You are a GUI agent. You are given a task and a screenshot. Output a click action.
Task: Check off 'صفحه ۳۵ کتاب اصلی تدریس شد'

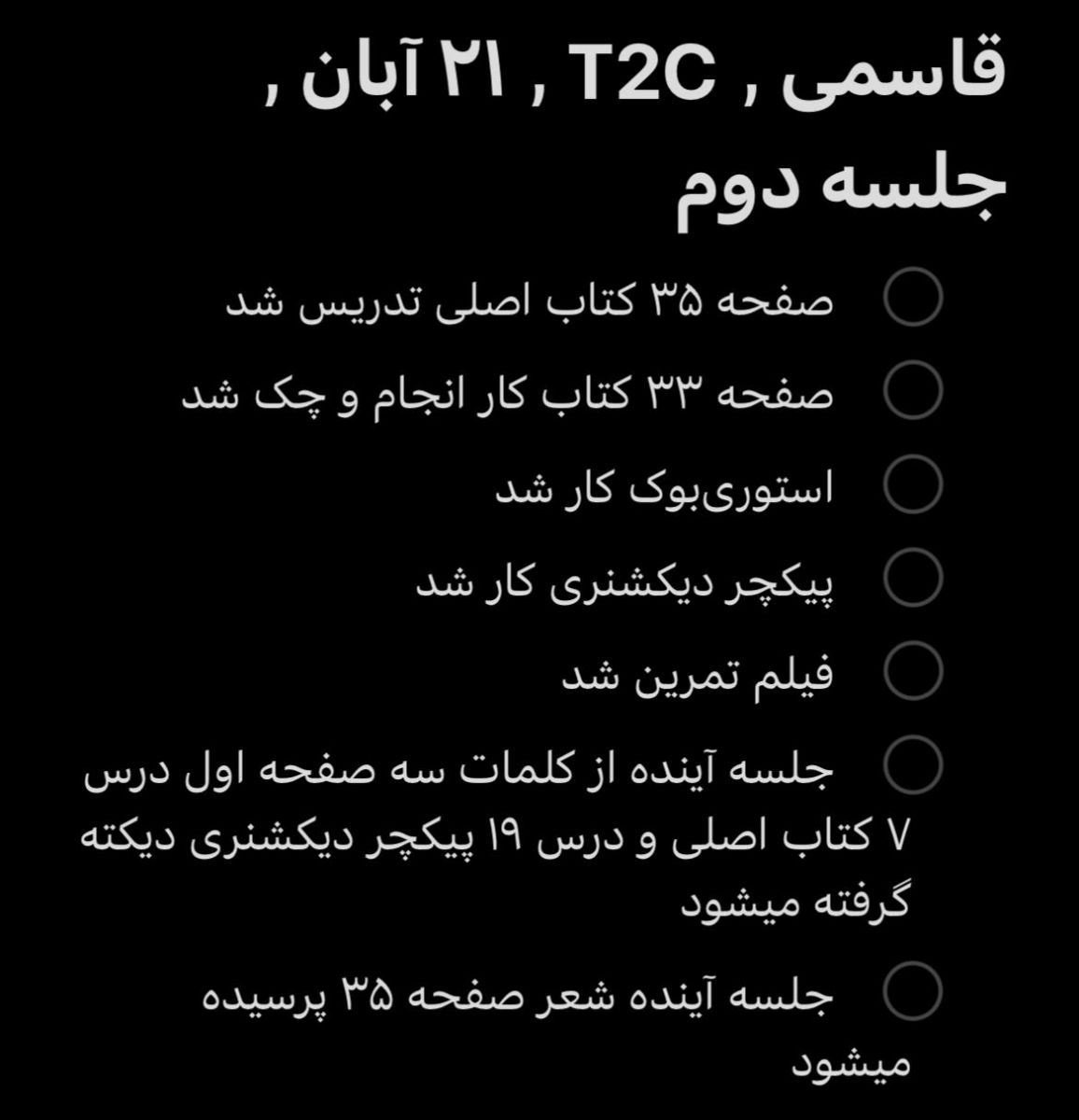[x=912, y=298]
